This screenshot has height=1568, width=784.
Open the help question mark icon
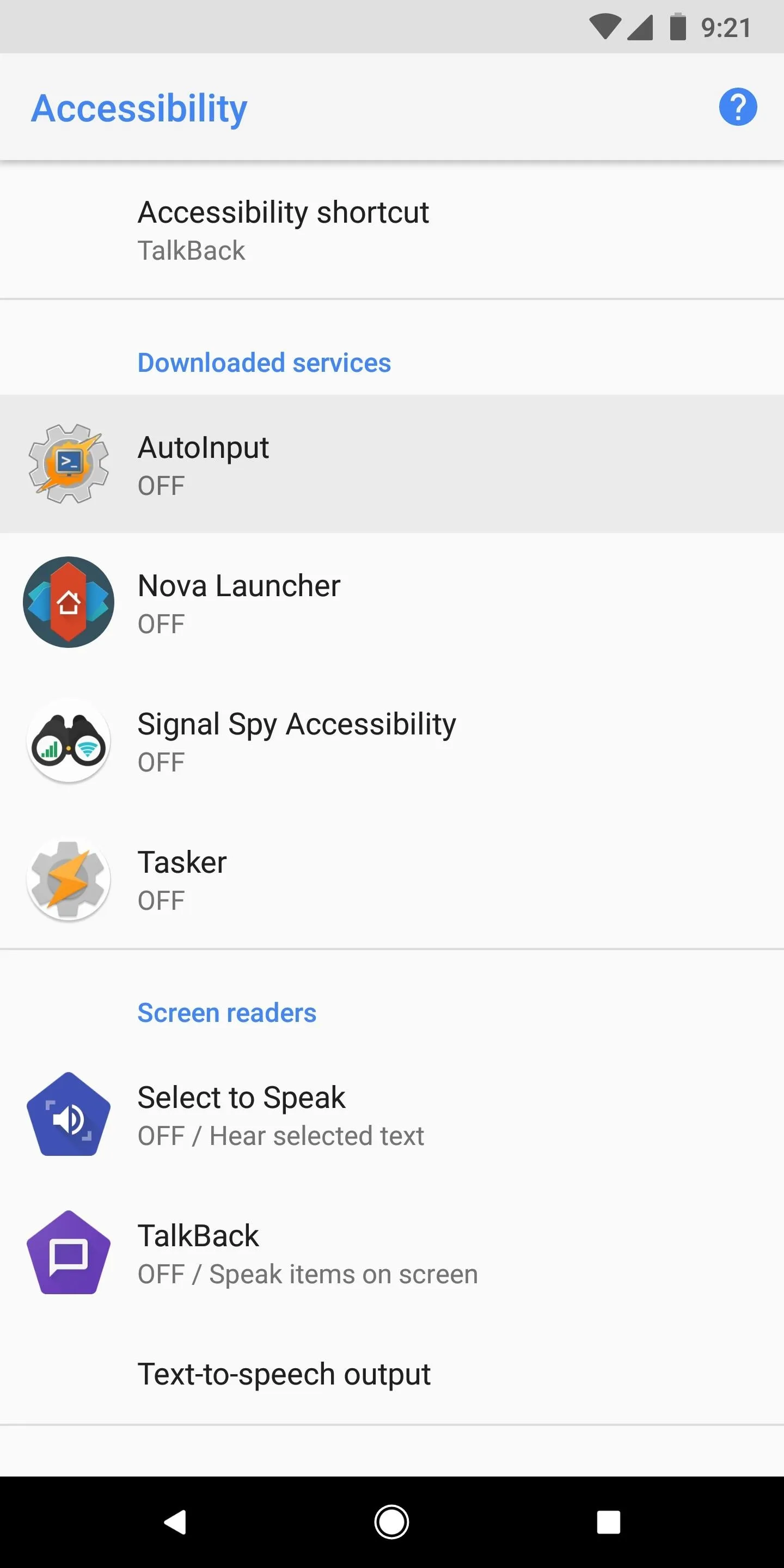click(738, 107)
